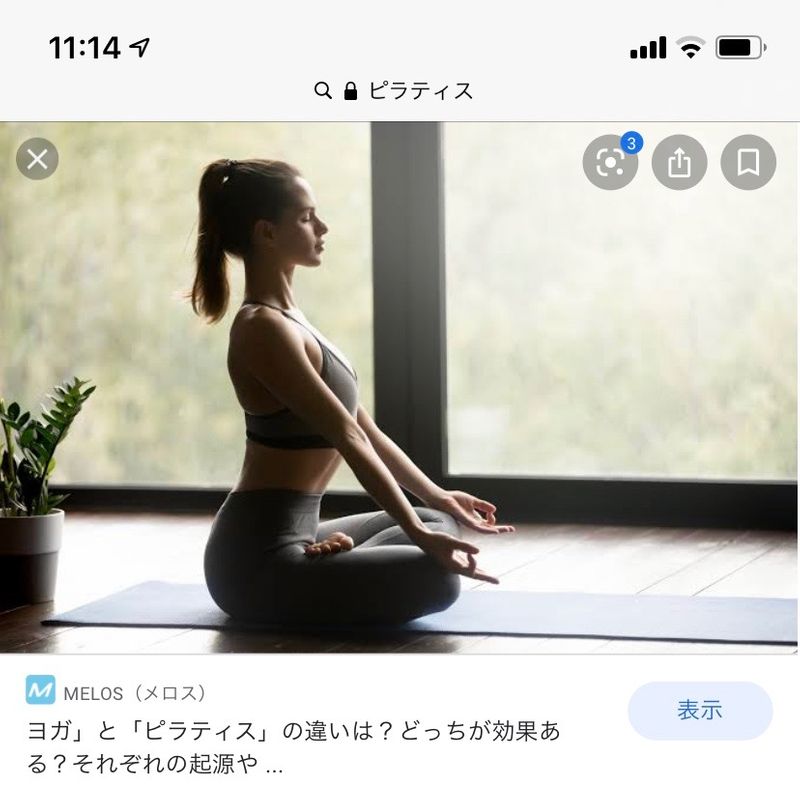Search this image with Lens
Screen dimensions: 800x797
coord(610,162)
